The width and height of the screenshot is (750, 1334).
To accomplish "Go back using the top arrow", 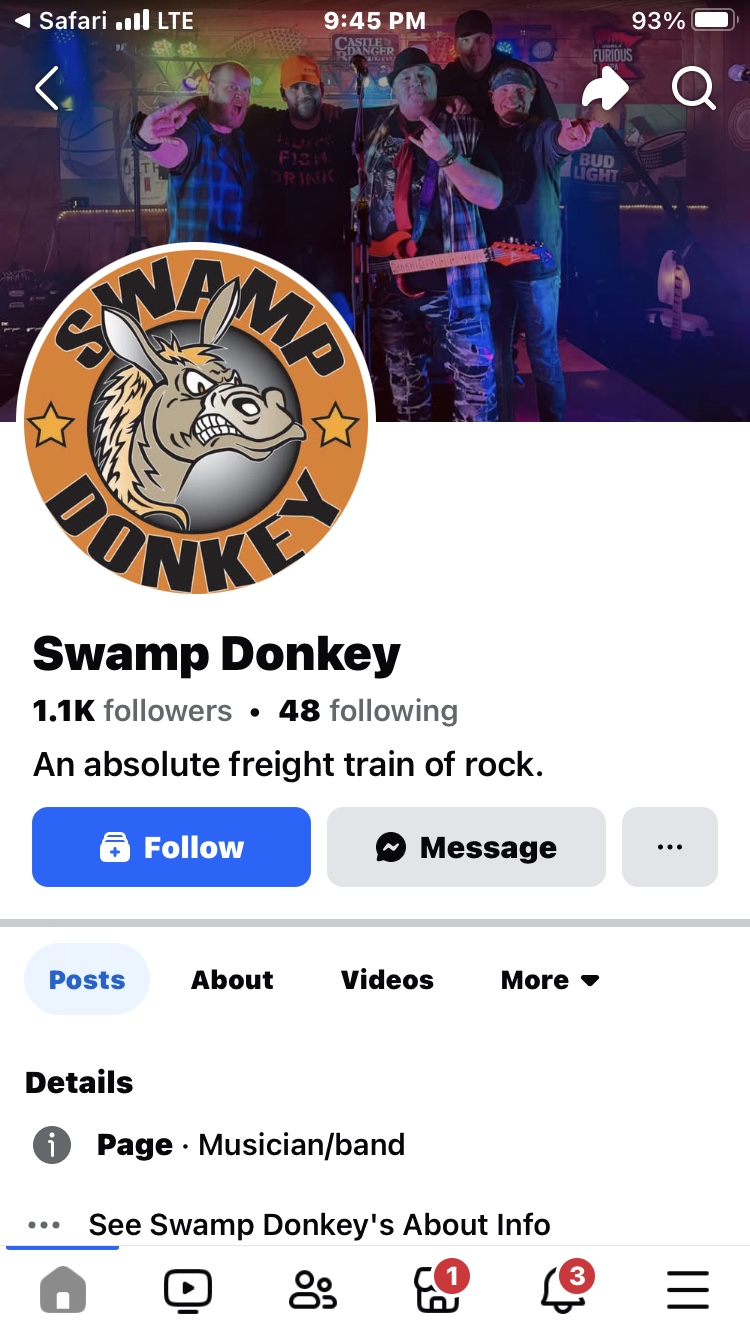I will click(48, 90).
